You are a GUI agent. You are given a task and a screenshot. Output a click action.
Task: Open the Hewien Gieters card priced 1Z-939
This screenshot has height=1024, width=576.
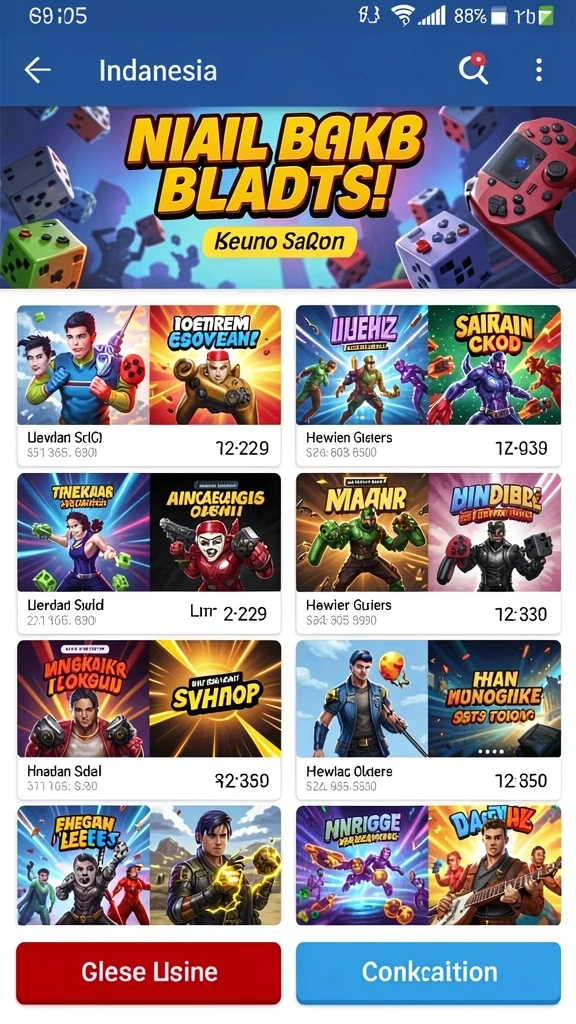[x=428, y=386]
